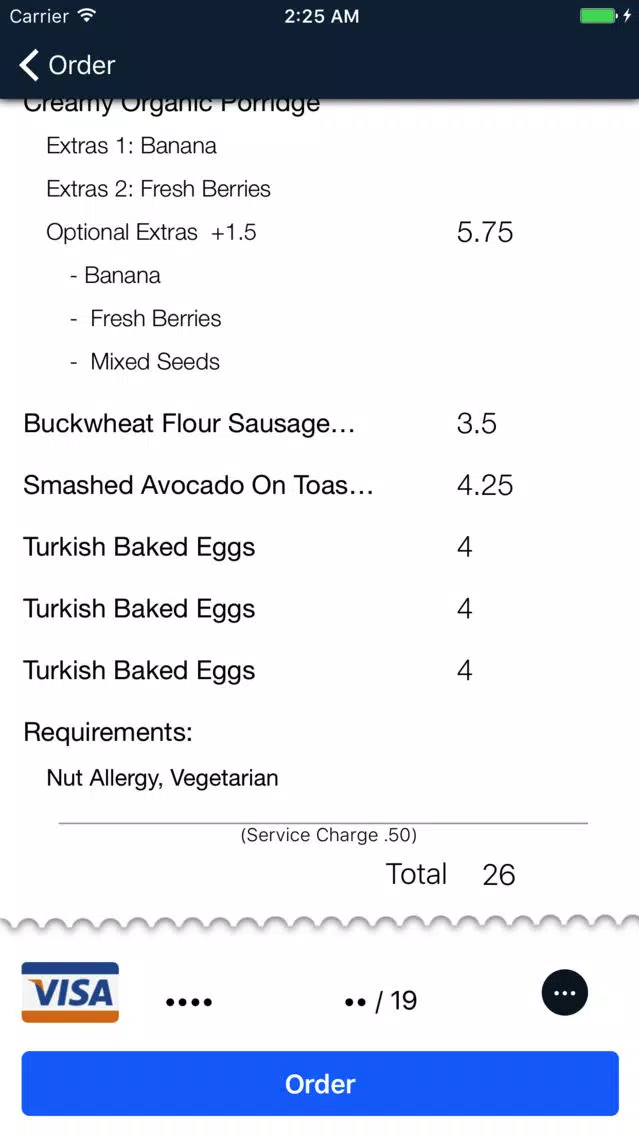Go back to the Order screen

tap(67, 65)
